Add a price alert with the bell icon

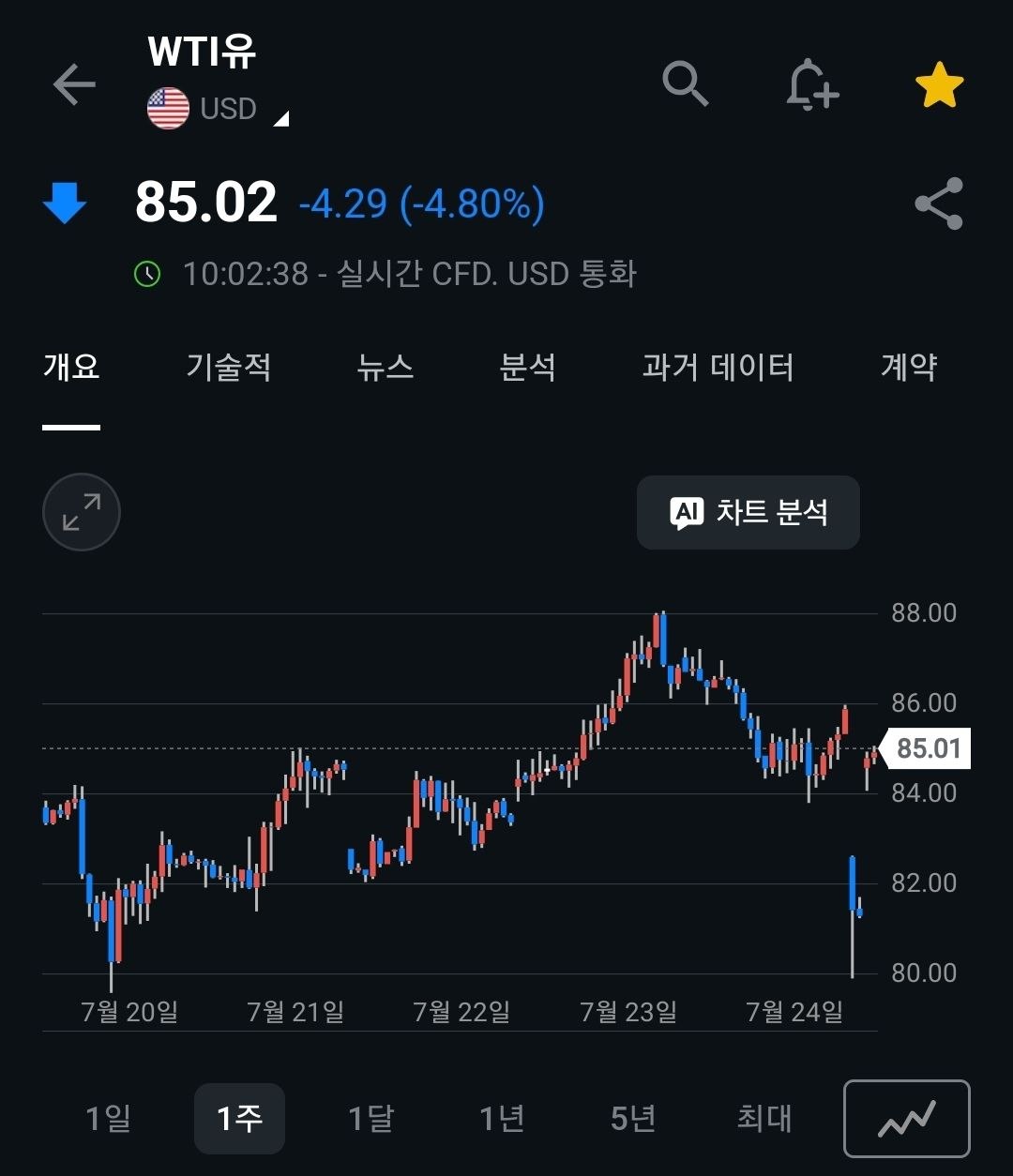click(811, 85)
